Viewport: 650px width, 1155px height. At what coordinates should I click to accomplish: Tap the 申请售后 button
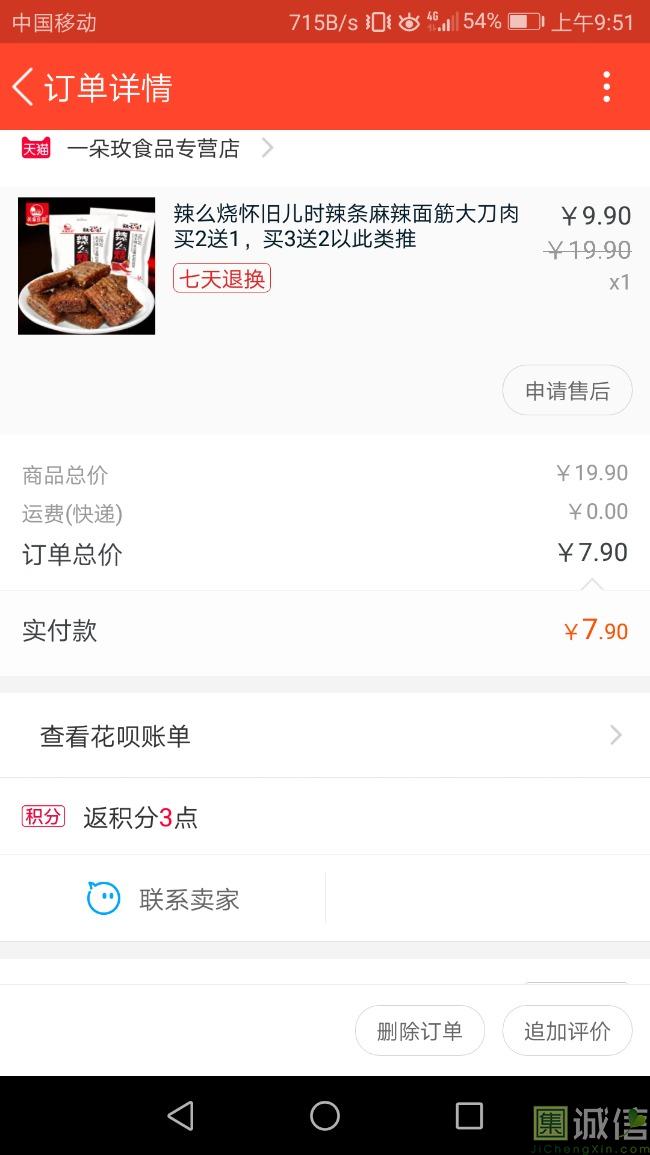tap(567, 391)
